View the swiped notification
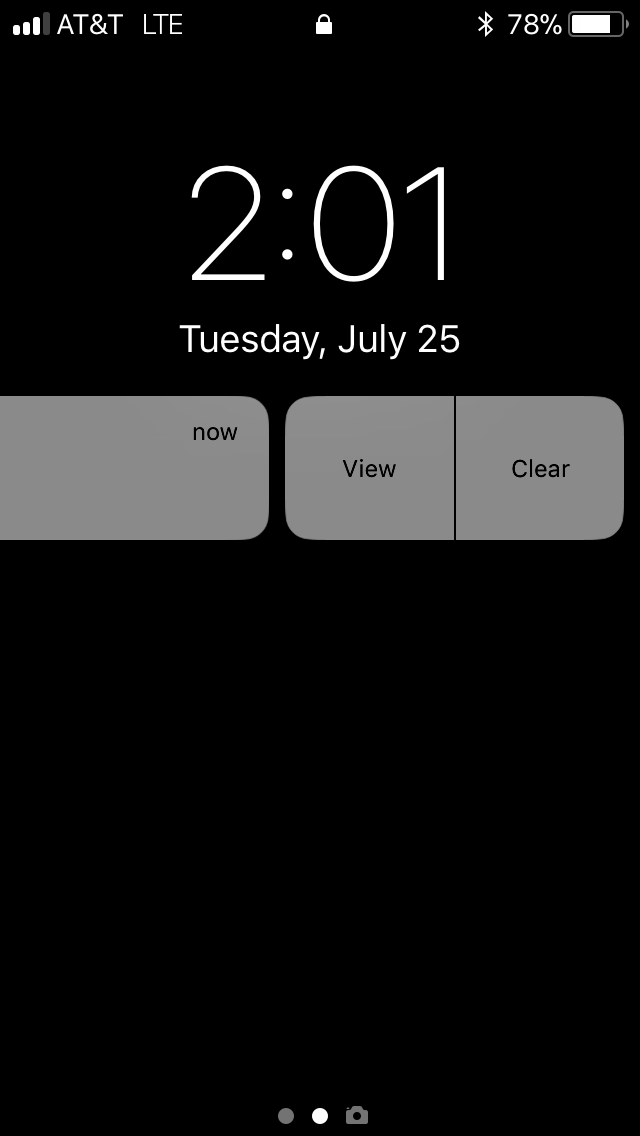640x1136 pixels. coord(369,468)
